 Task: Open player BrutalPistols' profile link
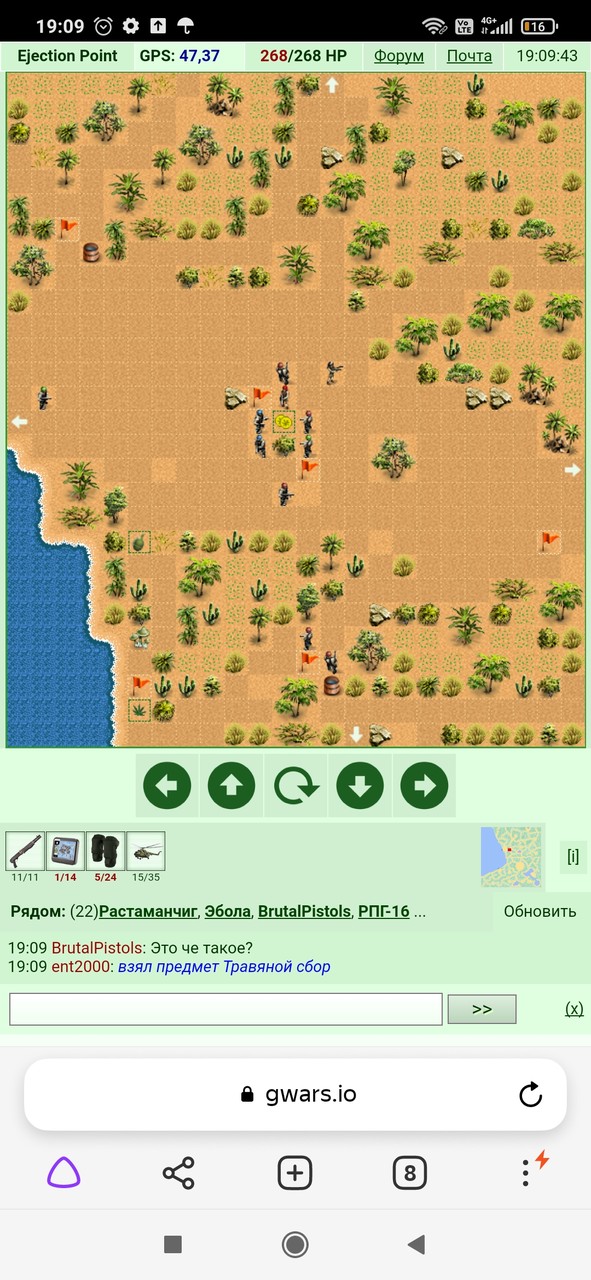point(304,911)
